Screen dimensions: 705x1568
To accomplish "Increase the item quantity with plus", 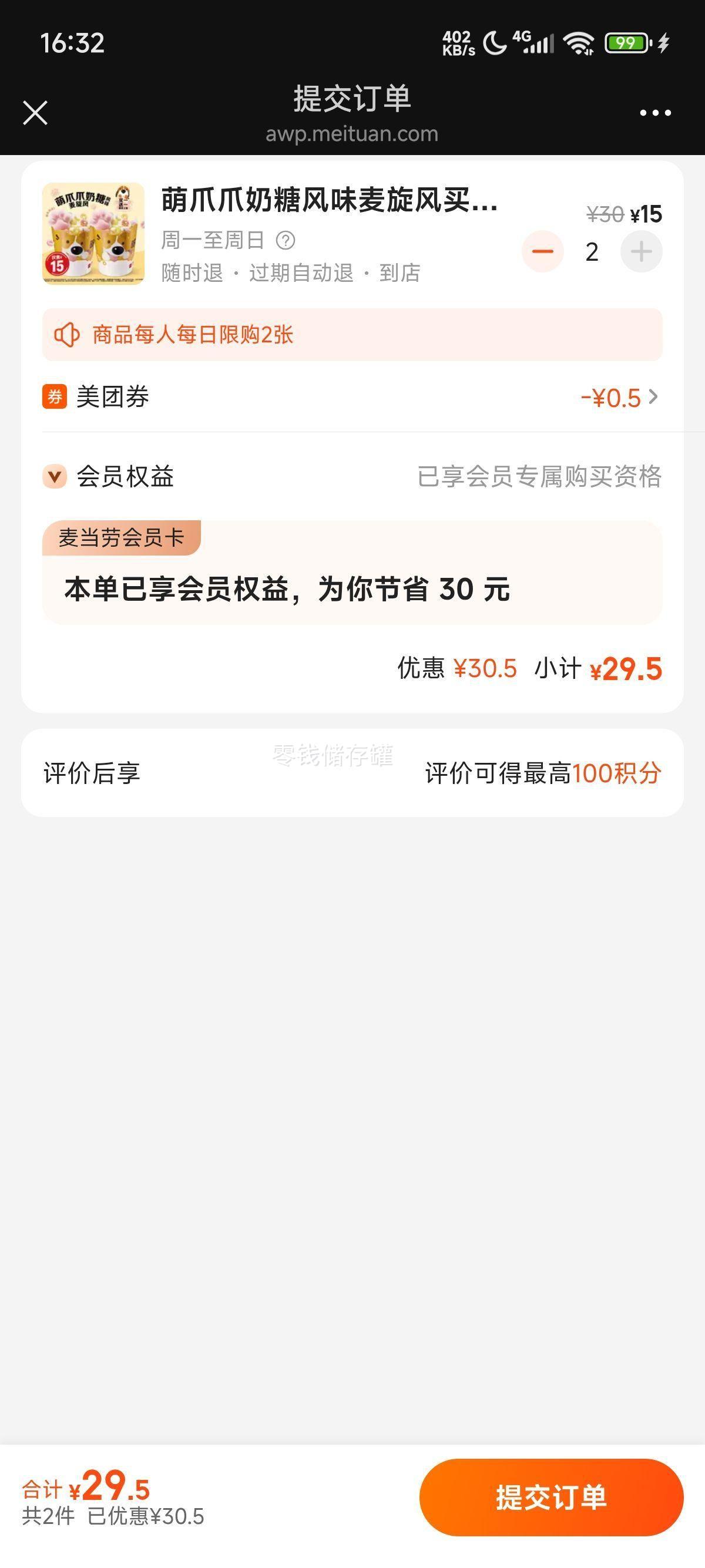I will pyautogui.click(x=641, y=251).
